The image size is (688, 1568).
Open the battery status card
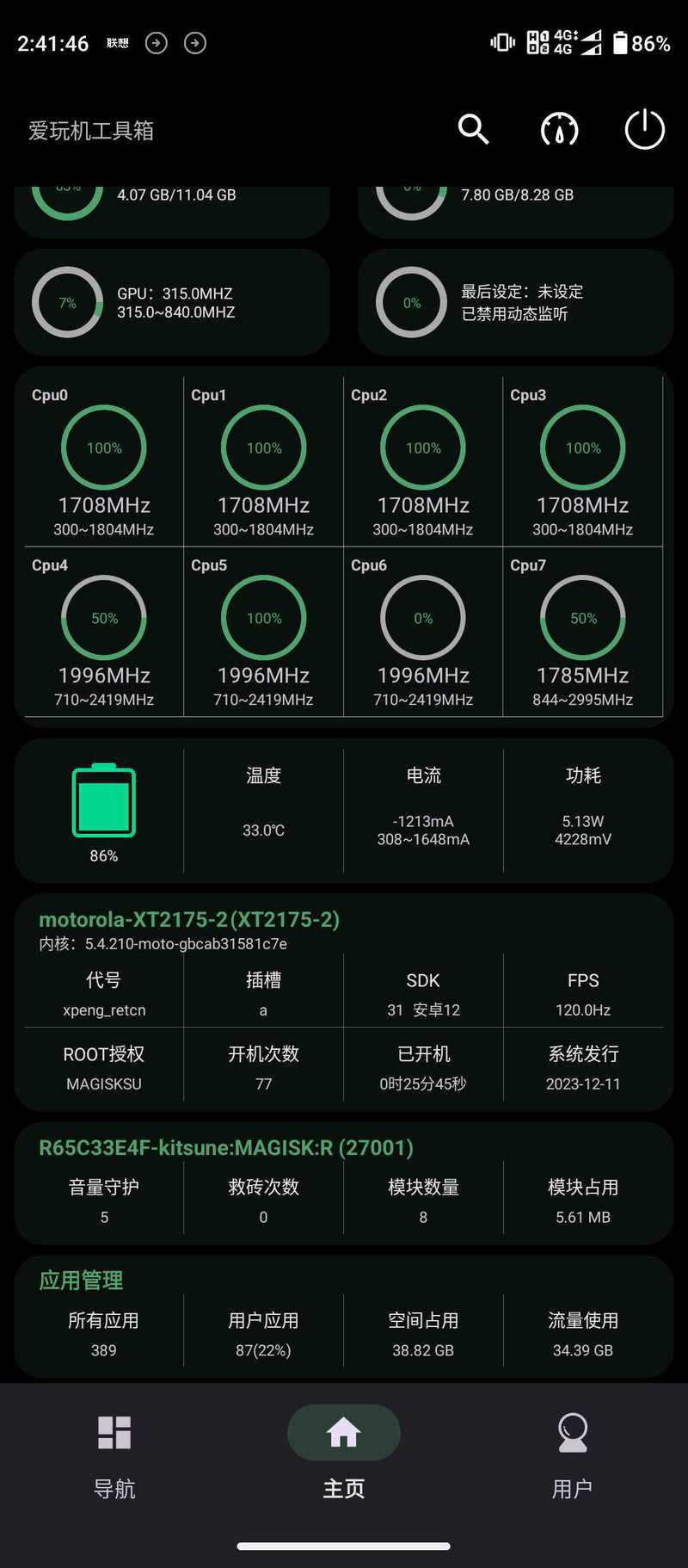[344, 810]
